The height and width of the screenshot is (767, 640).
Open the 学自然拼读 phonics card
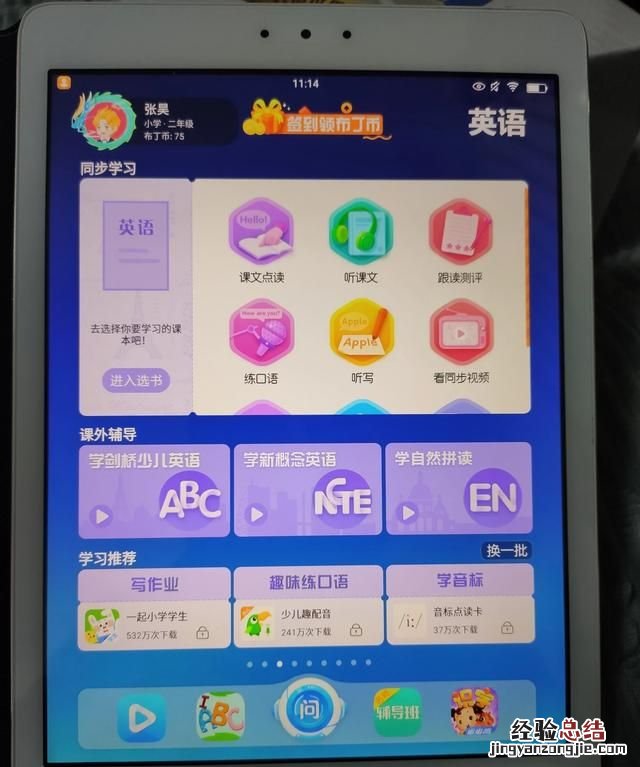[x=459, y=490]
